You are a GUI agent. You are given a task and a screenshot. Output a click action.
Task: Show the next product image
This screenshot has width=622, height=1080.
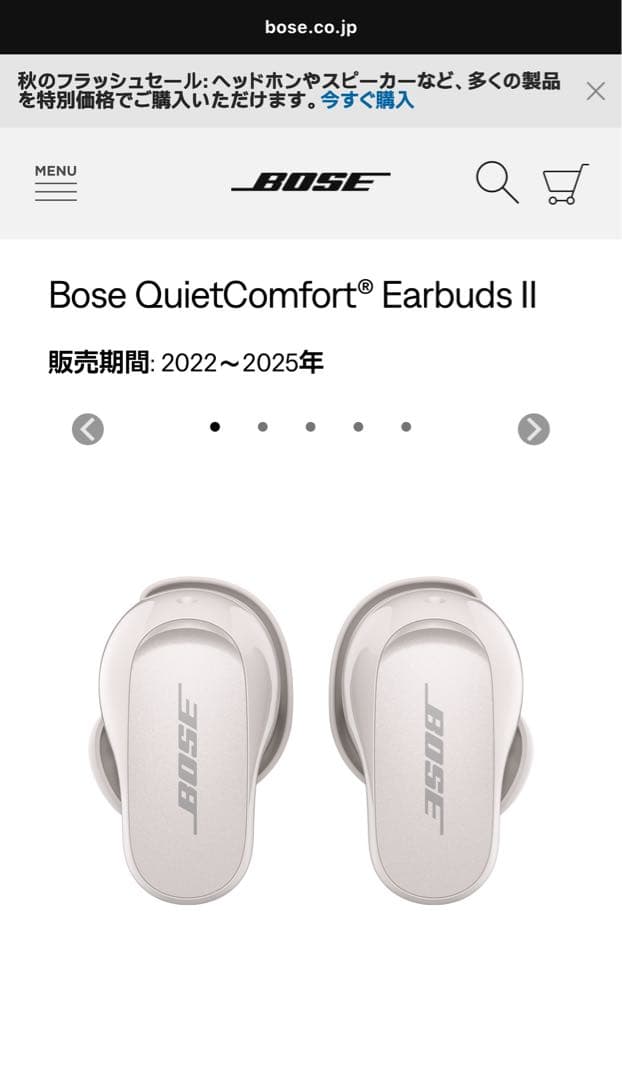click(533, 429)
